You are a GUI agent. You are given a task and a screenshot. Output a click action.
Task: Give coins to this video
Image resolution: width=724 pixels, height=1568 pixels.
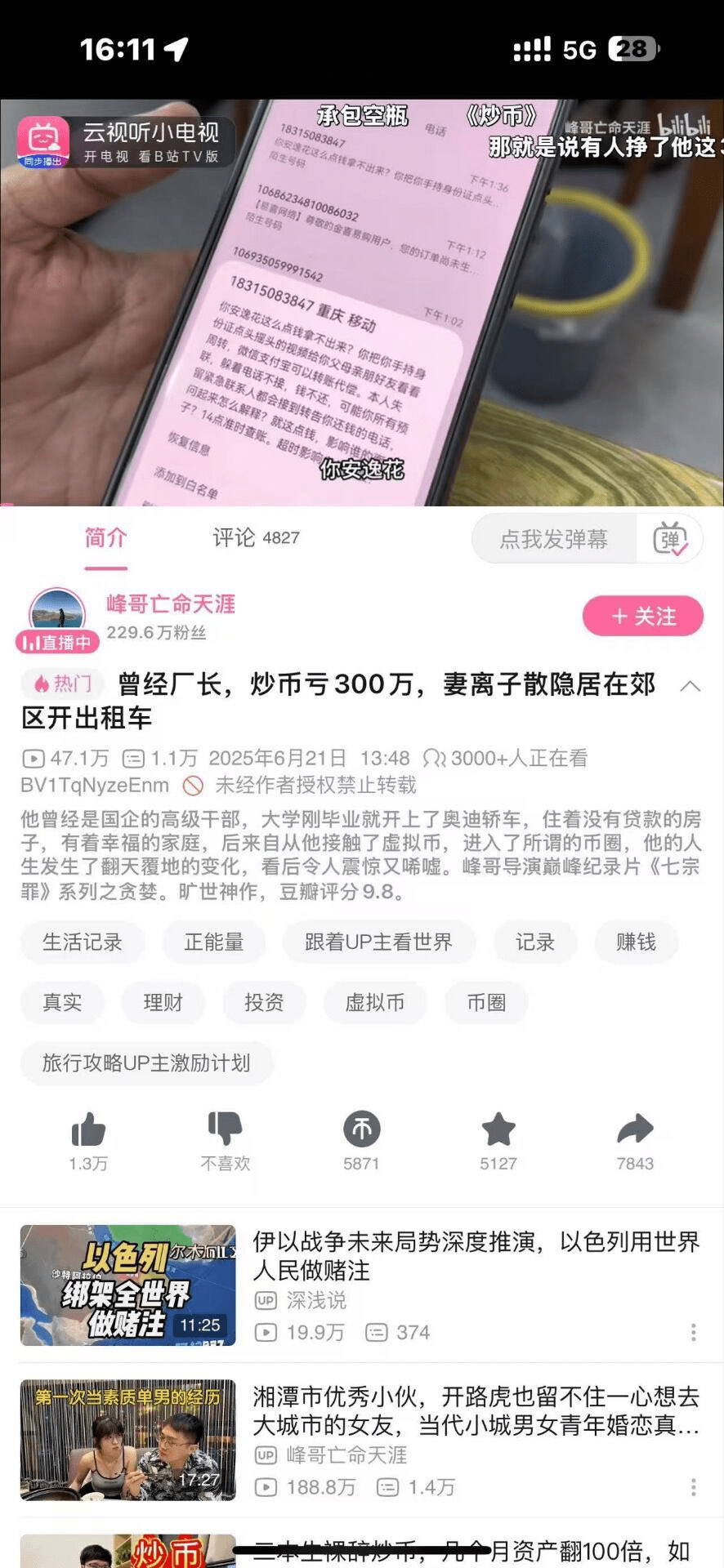point(361,1131)
